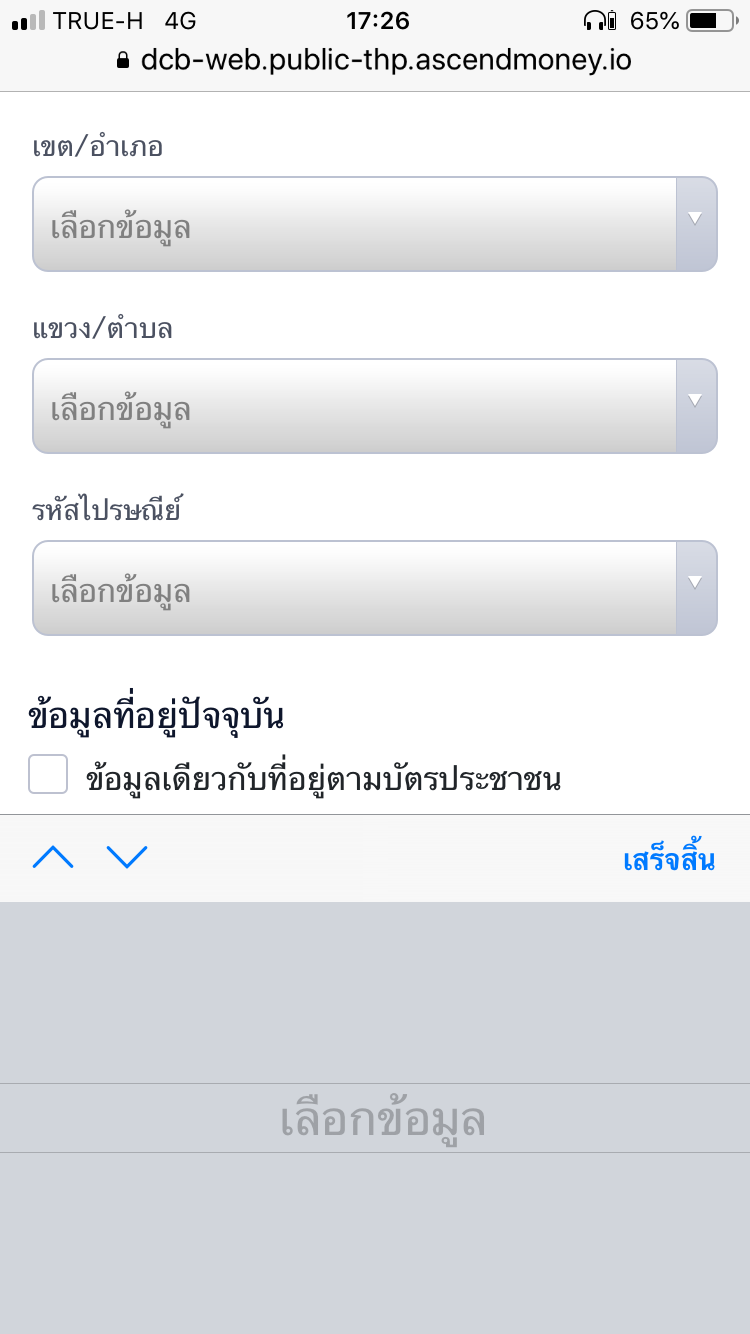Jump to previous field with up arrow
Viewport: 750px width, 1334px height.
pos(53,857)
